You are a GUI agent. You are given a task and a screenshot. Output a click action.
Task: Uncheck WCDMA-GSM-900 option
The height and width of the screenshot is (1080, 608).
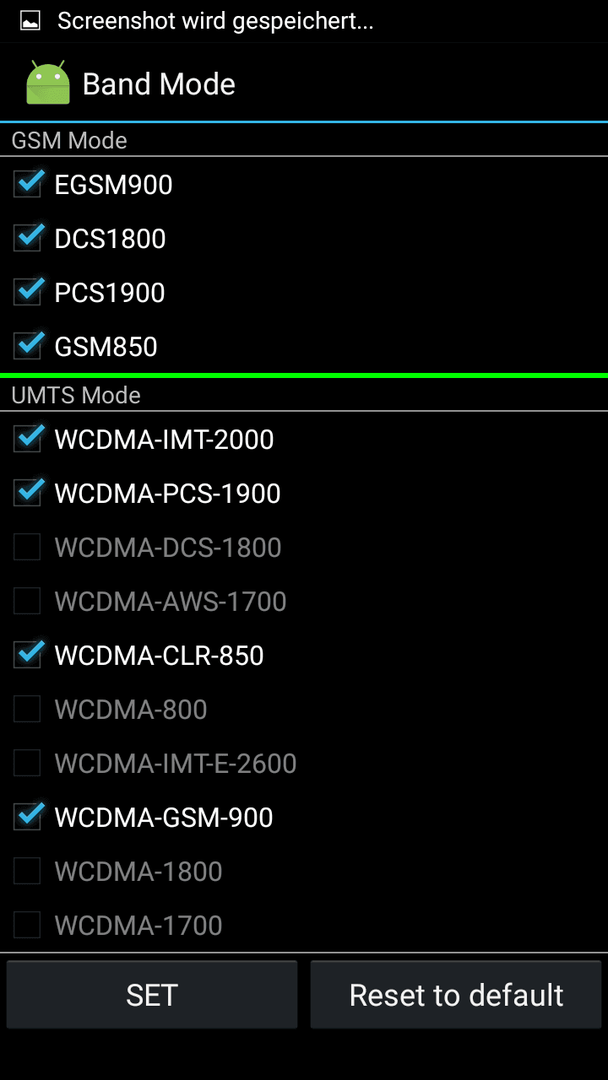28,817
